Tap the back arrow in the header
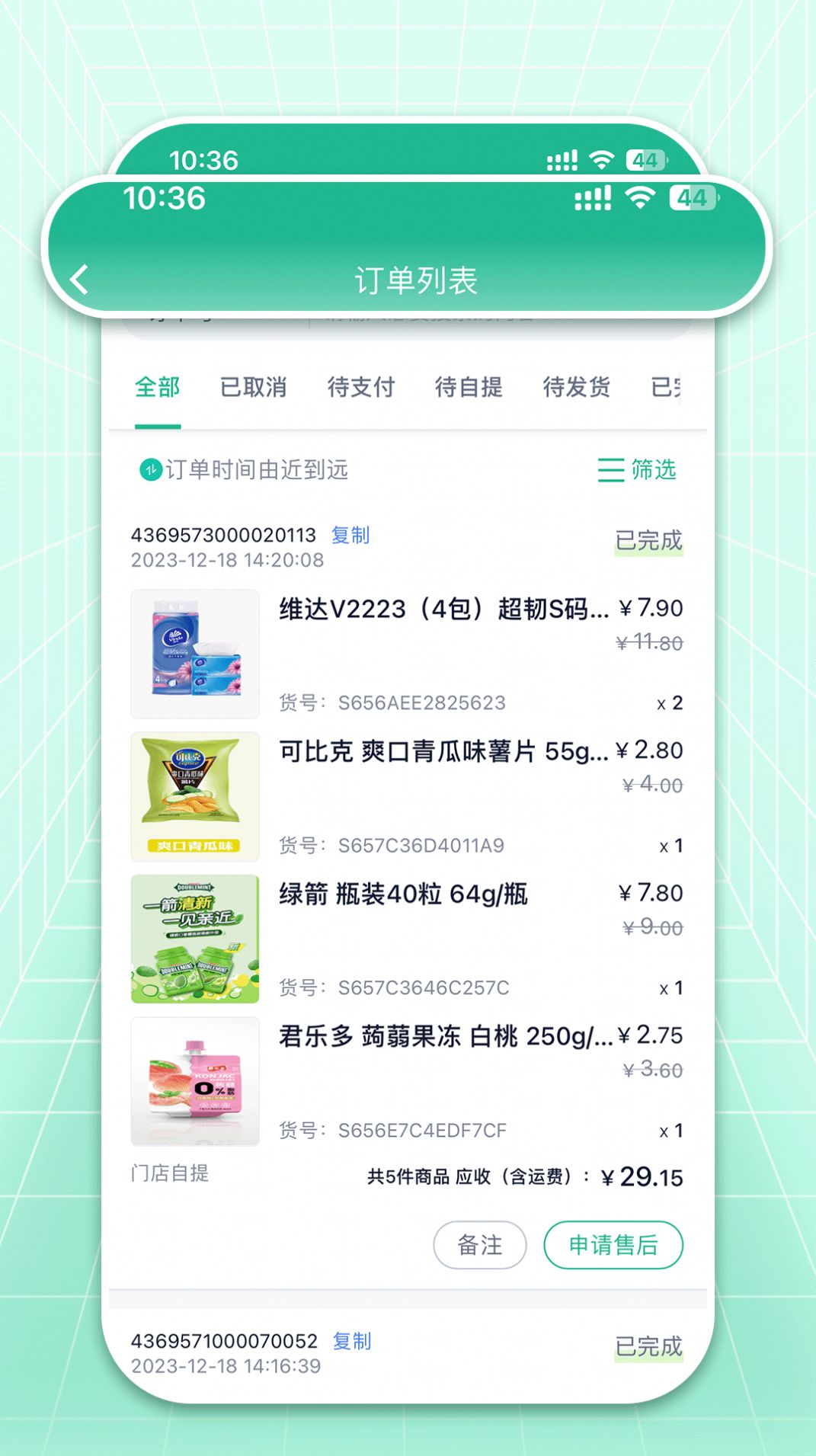 79,279
